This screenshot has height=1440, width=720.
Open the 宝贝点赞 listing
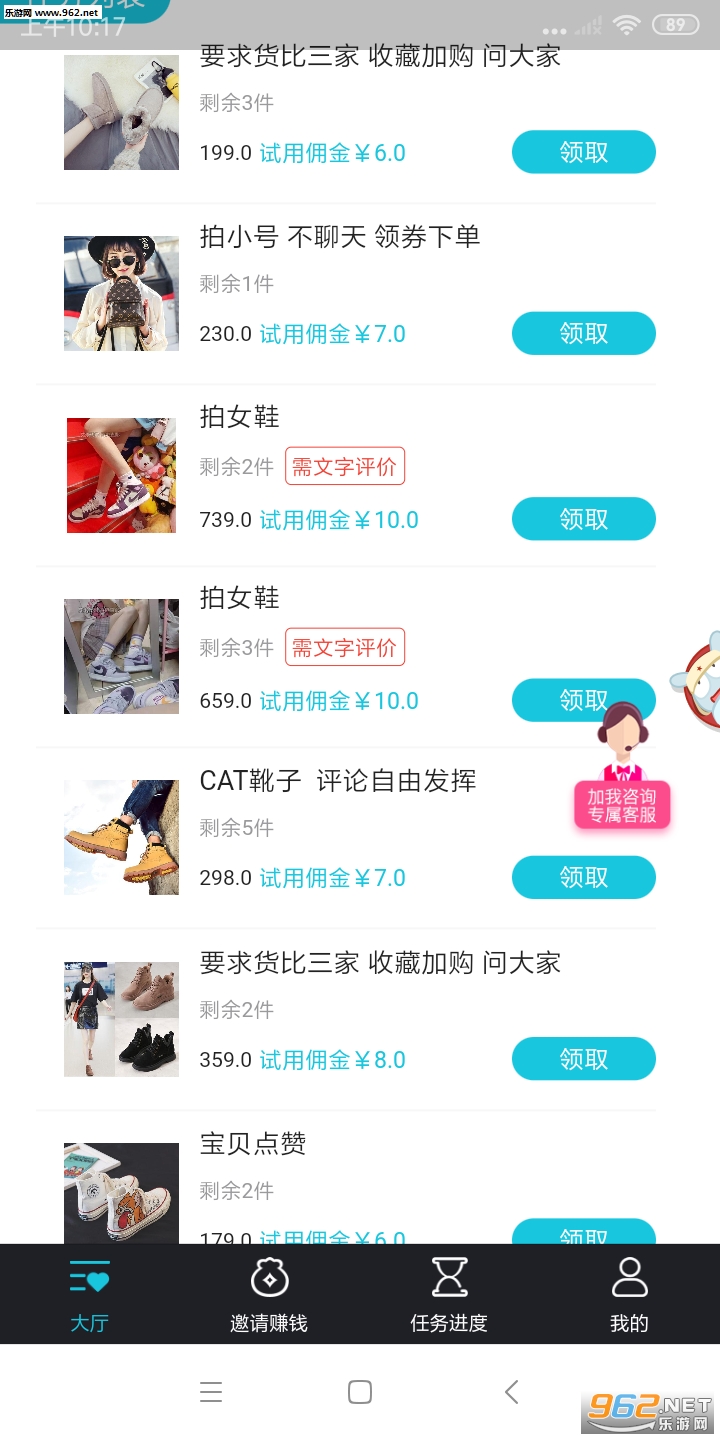click(x=253, y=1144)
